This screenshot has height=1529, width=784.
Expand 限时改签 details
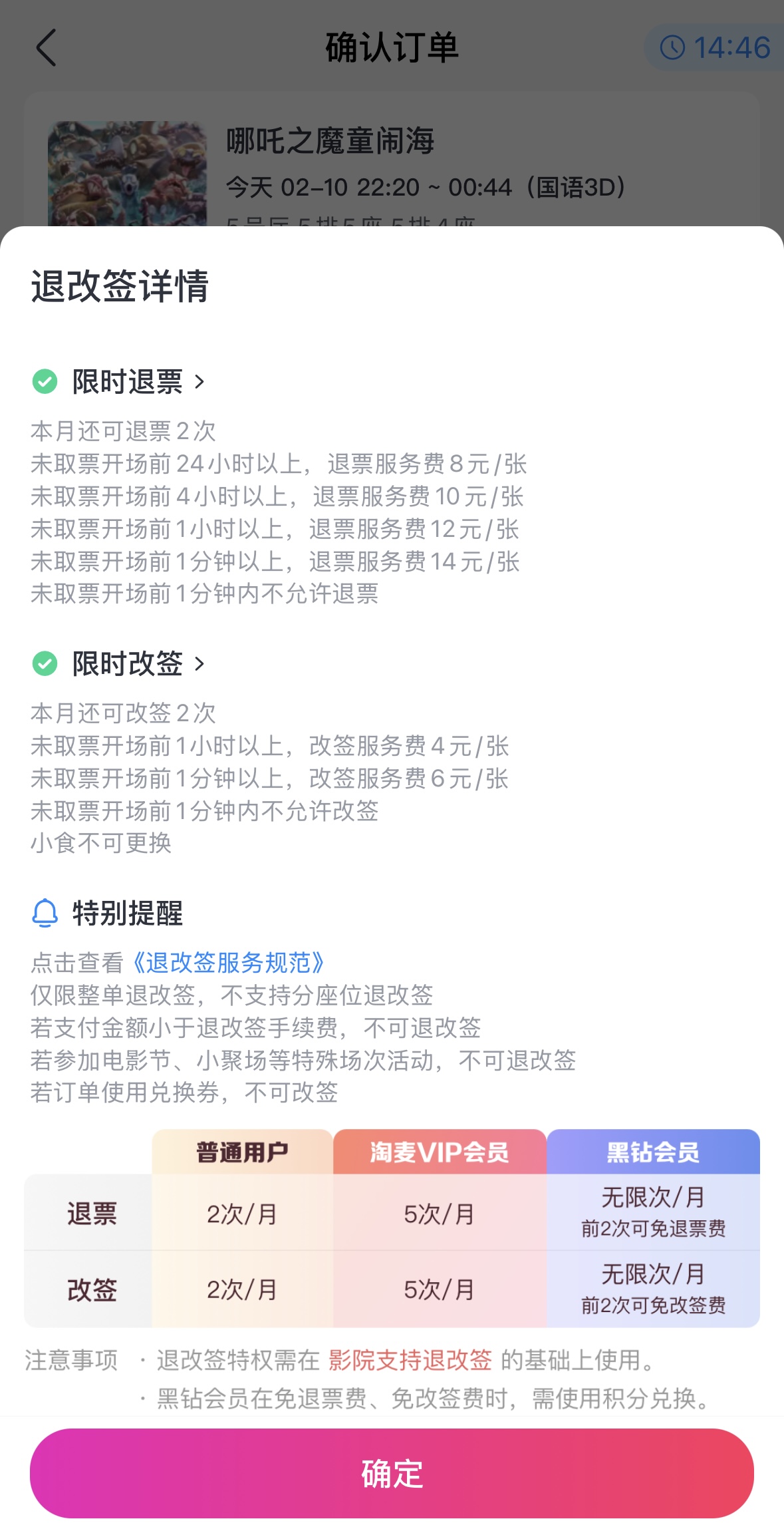click(x=137, y=663)
